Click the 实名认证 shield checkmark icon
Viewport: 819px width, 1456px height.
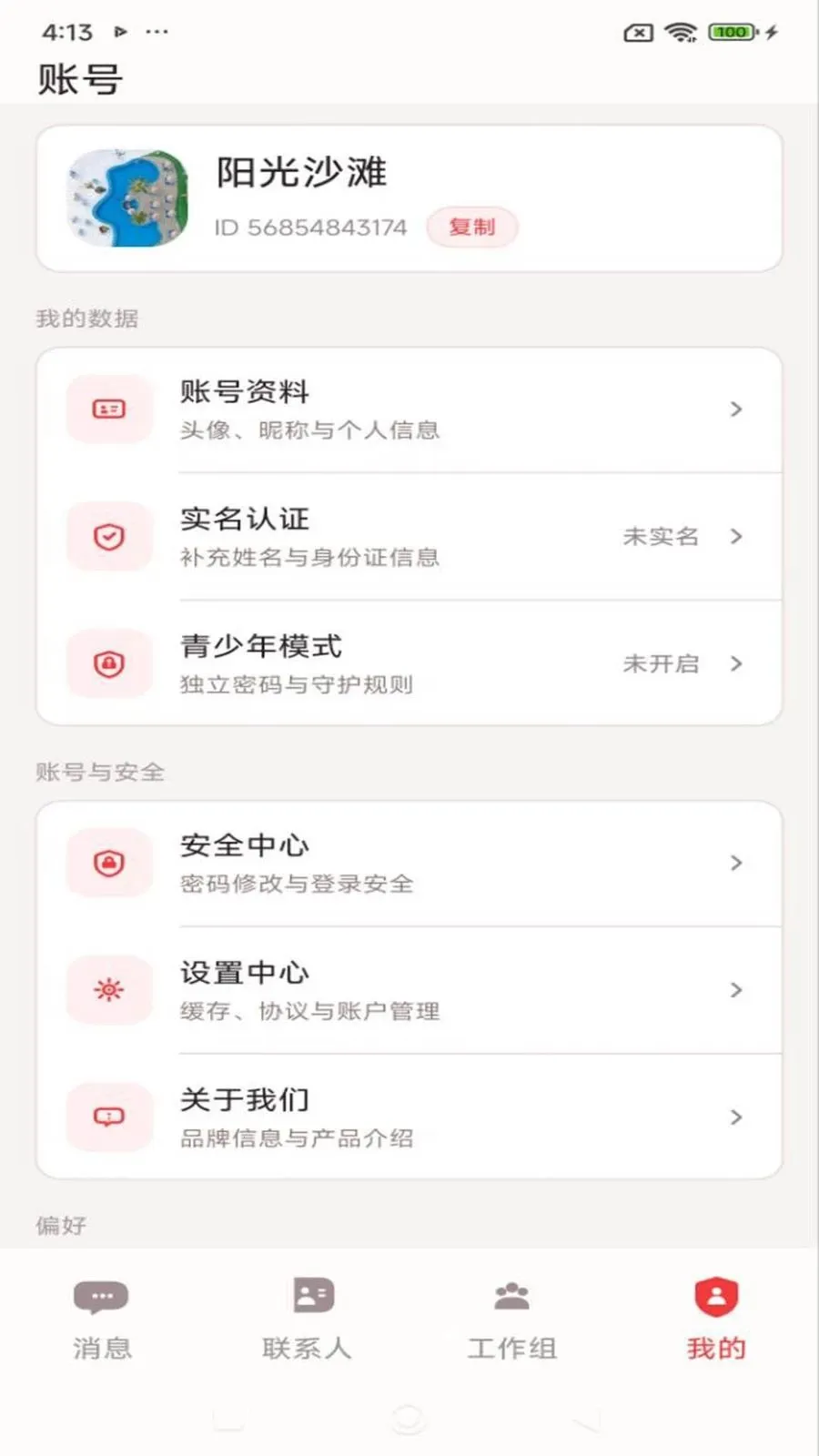pyautogui.click(x=108, y=537)
